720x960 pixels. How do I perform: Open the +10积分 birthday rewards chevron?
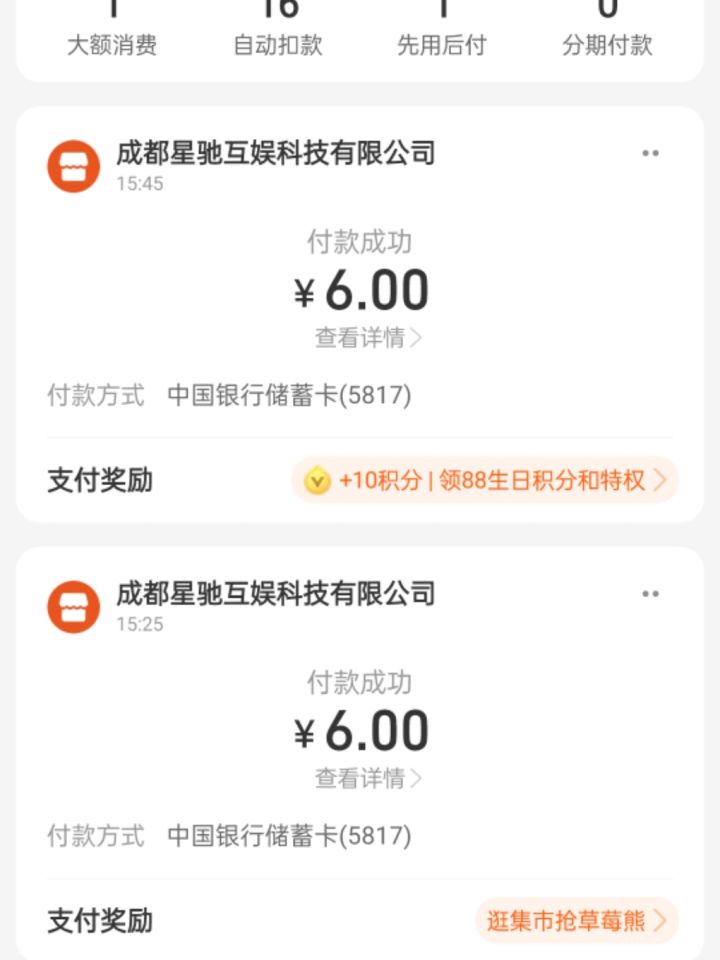pyautogui.click(x=658, y=481)
